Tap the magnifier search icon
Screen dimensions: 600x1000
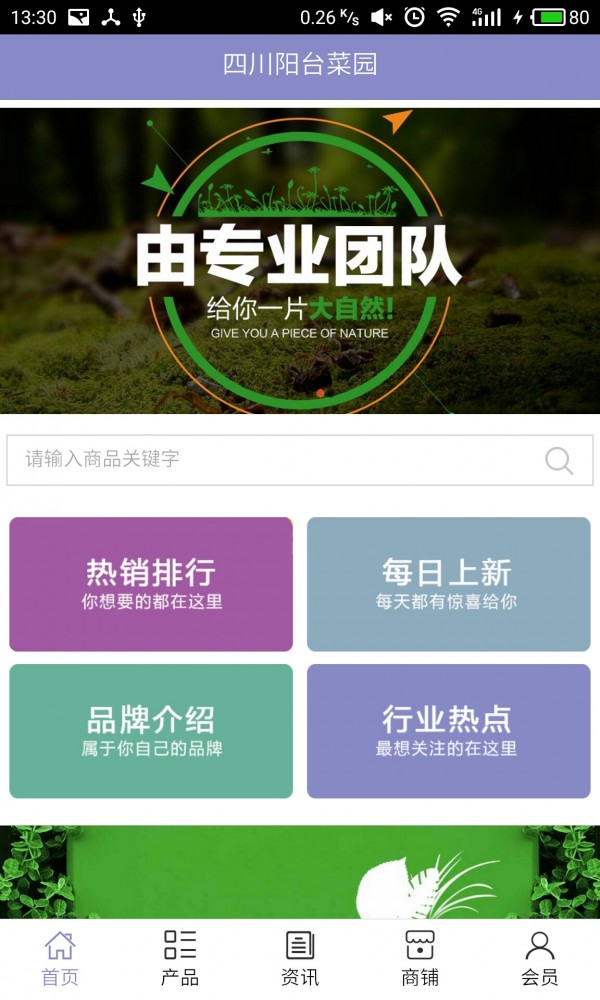559,461
